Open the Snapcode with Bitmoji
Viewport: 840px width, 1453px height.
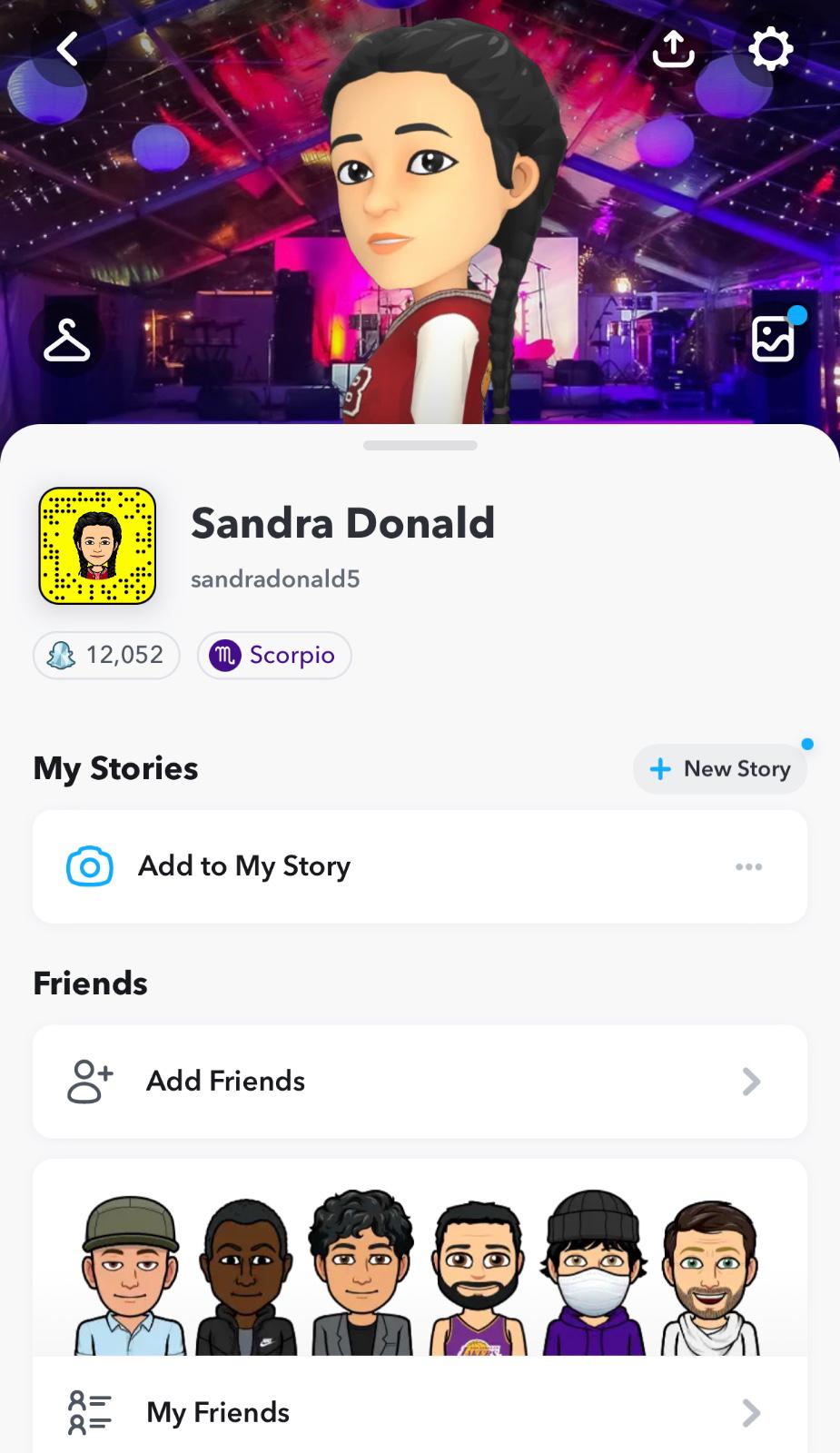[x=97, y=546]
